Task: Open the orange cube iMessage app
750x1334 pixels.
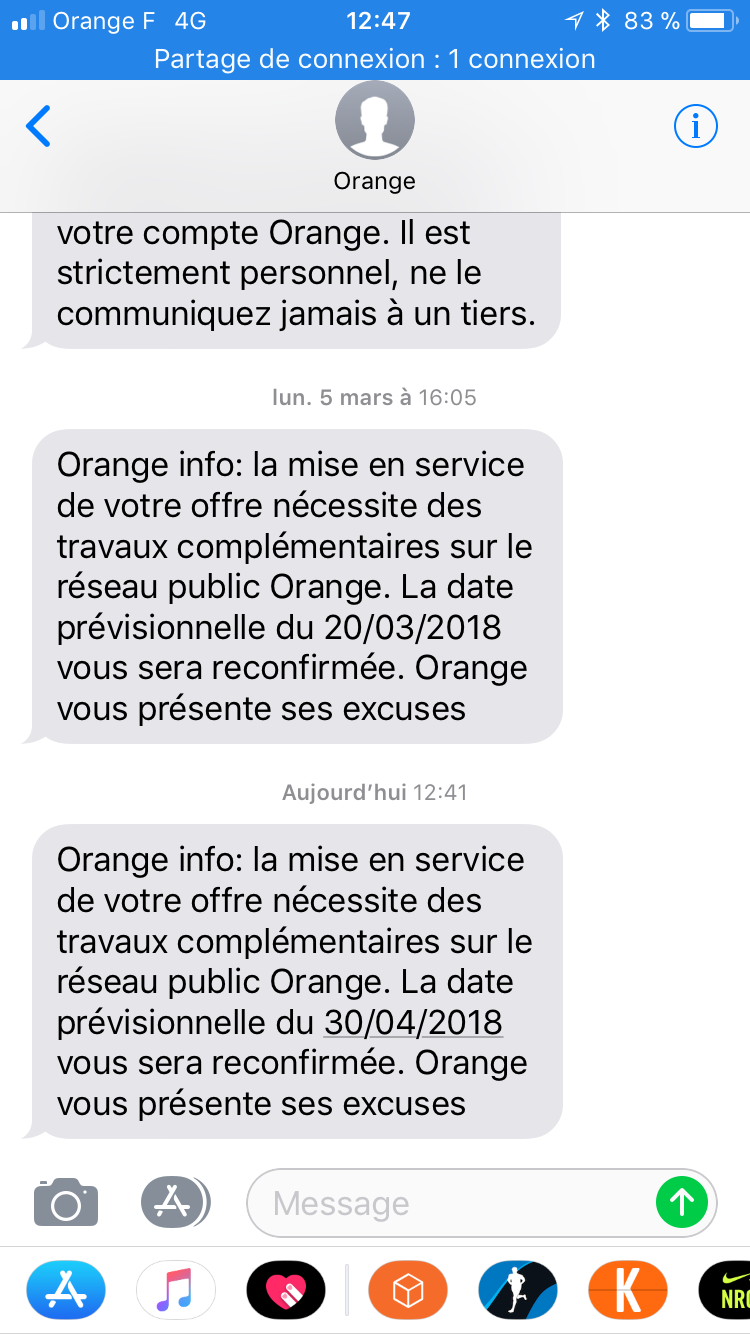Action: click(408, 1290)
